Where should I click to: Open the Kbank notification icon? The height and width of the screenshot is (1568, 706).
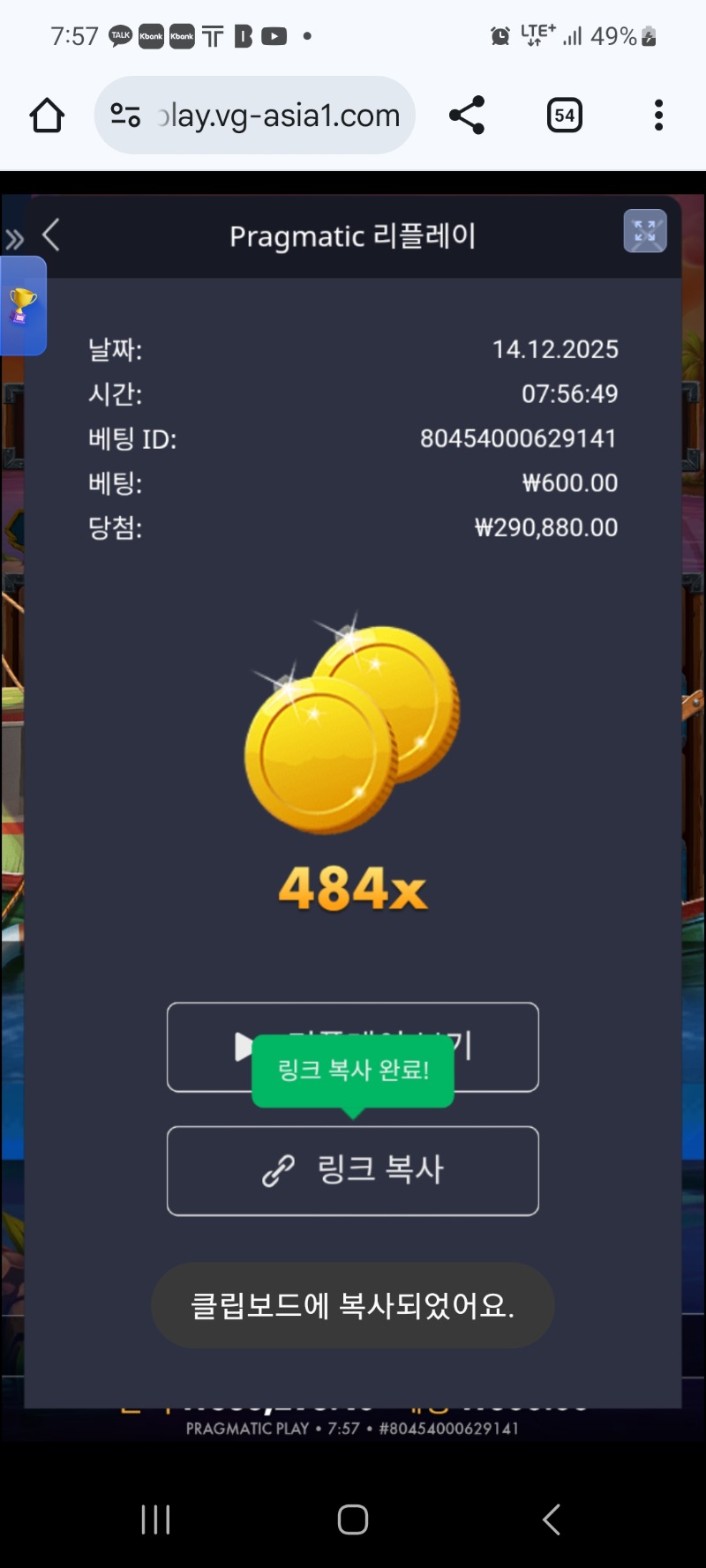[x=150, y=36]
